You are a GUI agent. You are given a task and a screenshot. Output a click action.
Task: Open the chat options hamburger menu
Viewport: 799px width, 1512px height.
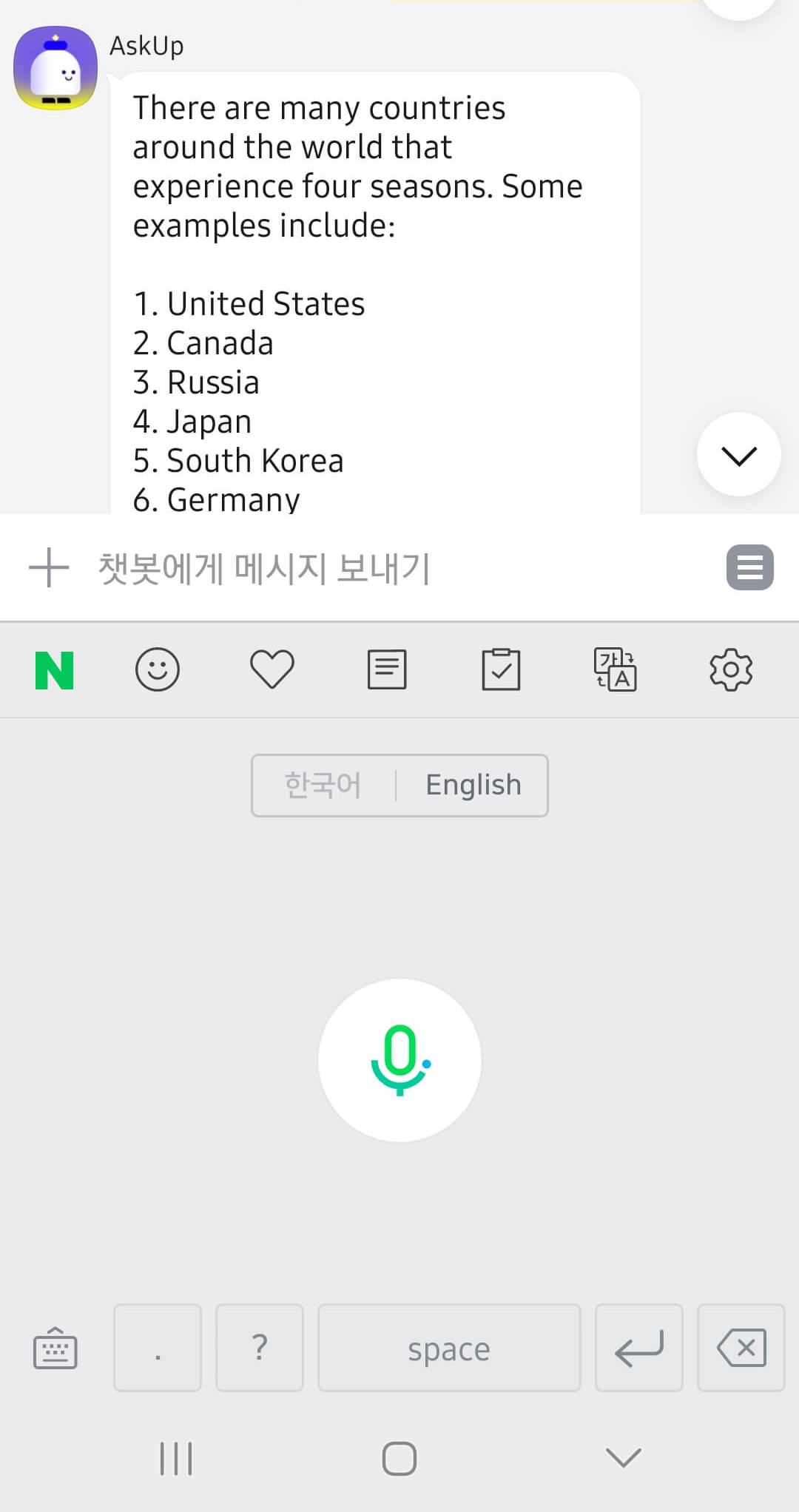(x=750, y=567)
